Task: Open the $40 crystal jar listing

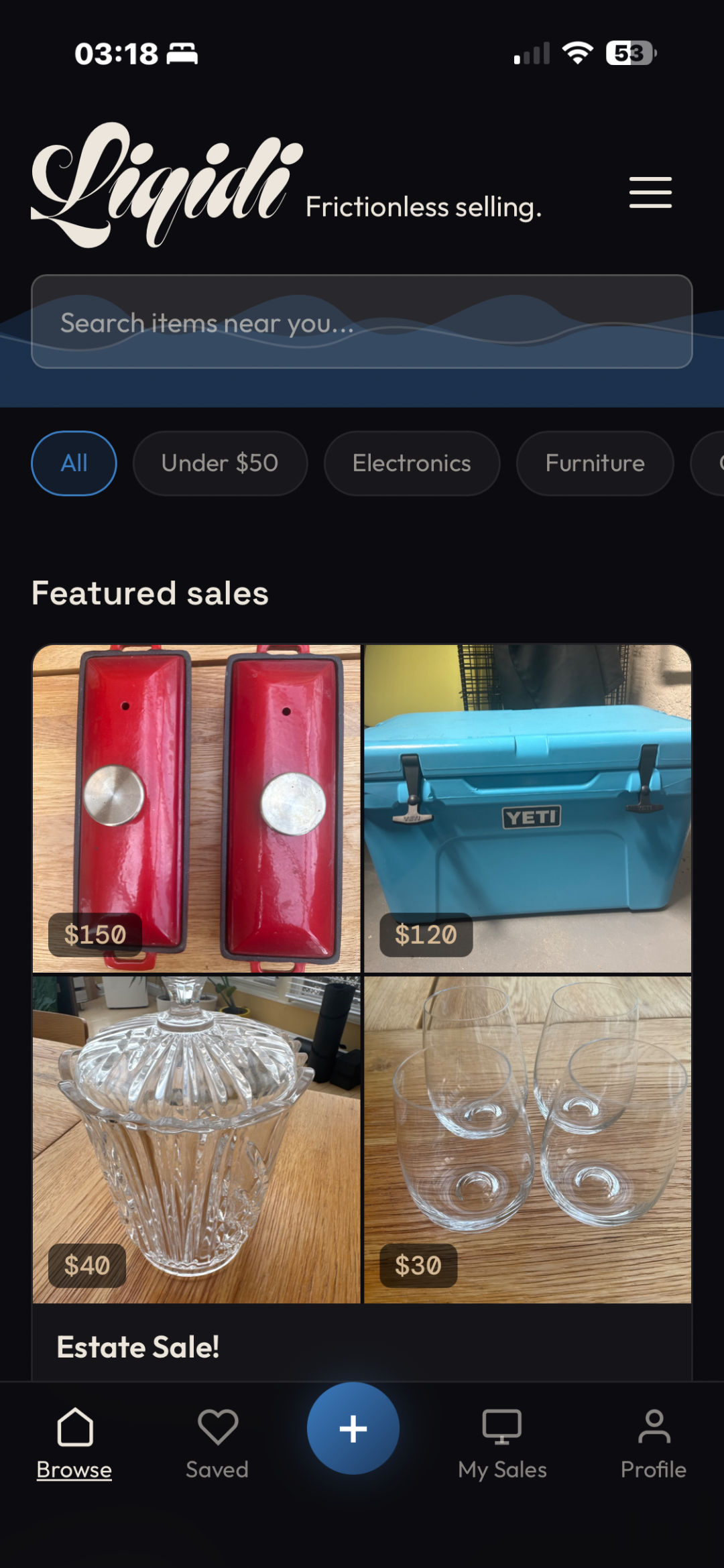Action: (196, 1140)
